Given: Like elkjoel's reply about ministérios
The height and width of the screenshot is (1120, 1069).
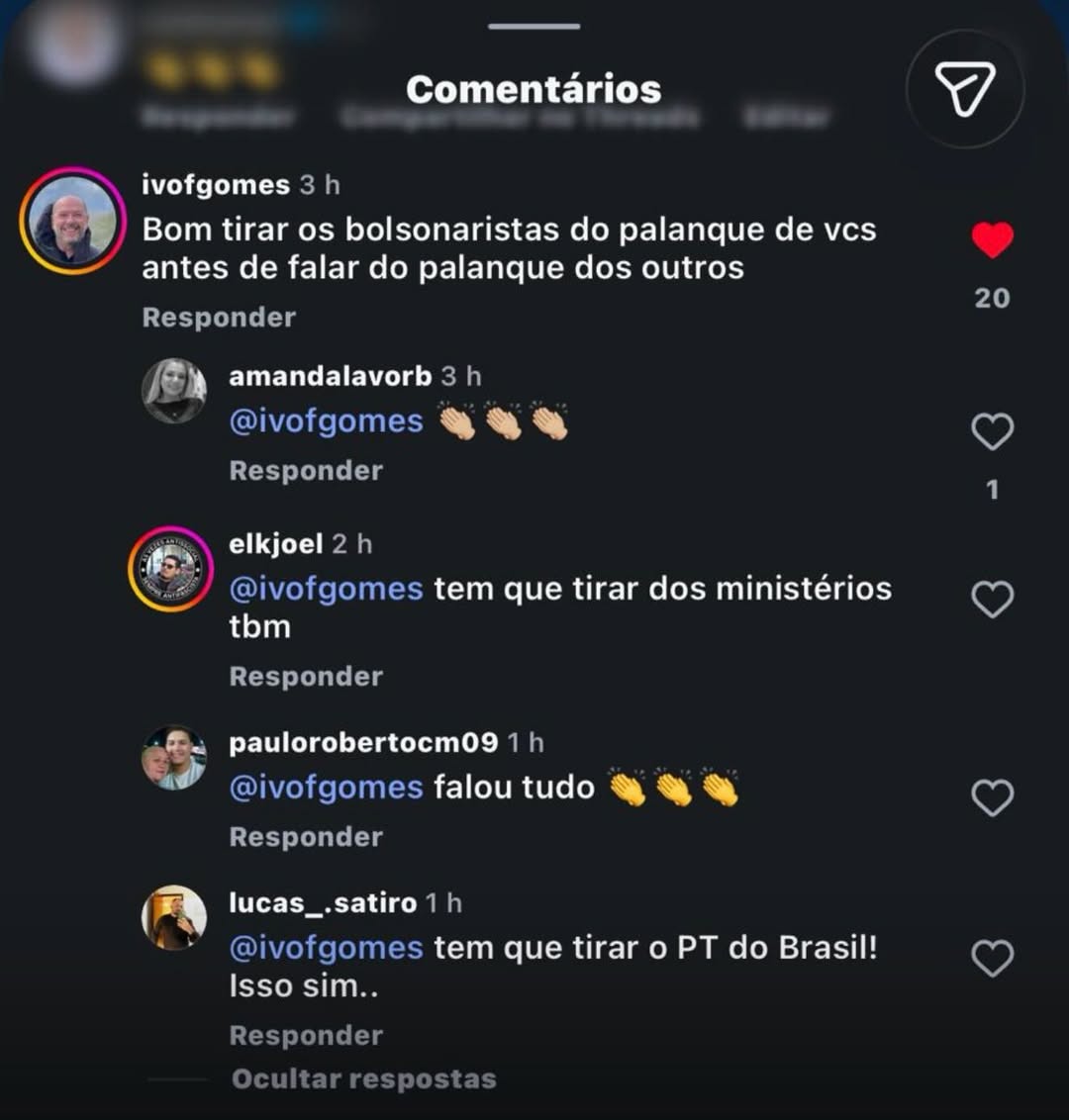Looking at the screenshot, I should click(992, 599).
